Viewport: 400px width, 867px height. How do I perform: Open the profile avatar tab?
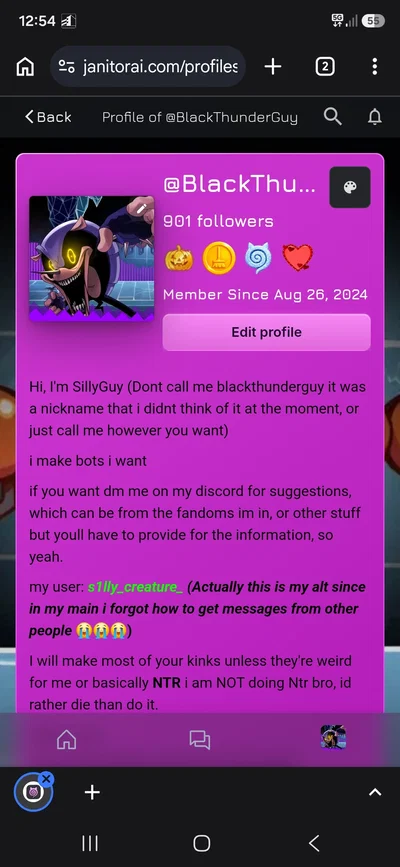click(333, 738)
